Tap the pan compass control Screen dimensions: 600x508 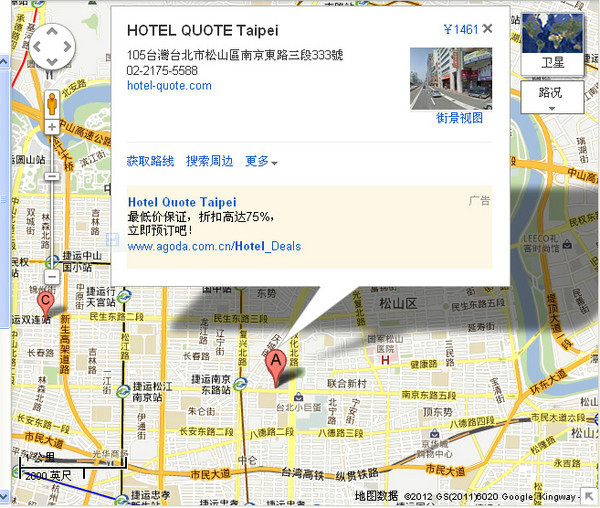pyautogui.click(x=51, y=44)
